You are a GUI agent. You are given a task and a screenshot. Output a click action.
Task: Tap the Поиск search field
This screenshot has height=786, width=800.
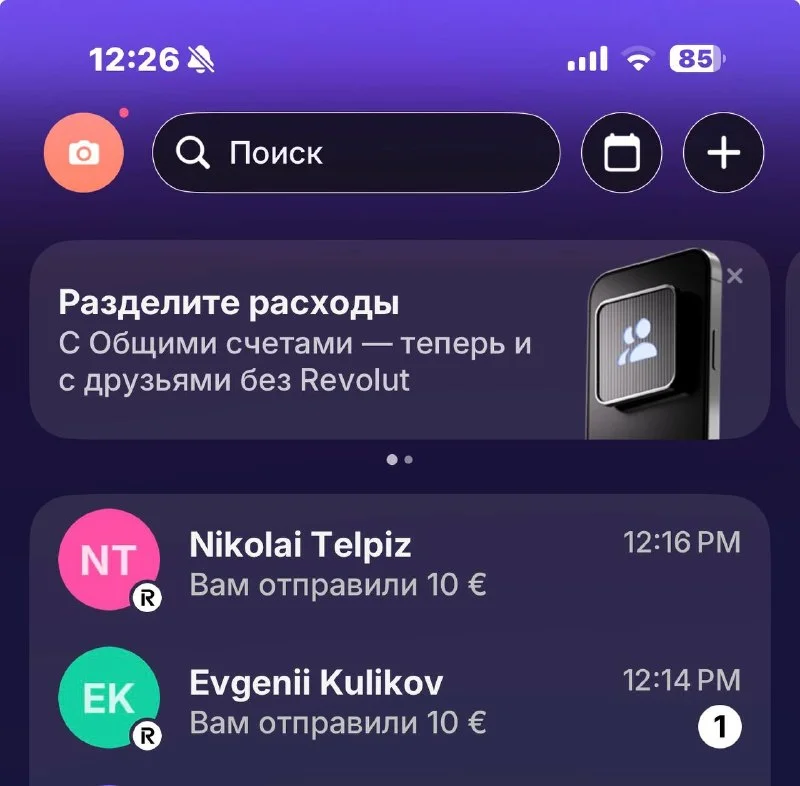tap(356, 153)
